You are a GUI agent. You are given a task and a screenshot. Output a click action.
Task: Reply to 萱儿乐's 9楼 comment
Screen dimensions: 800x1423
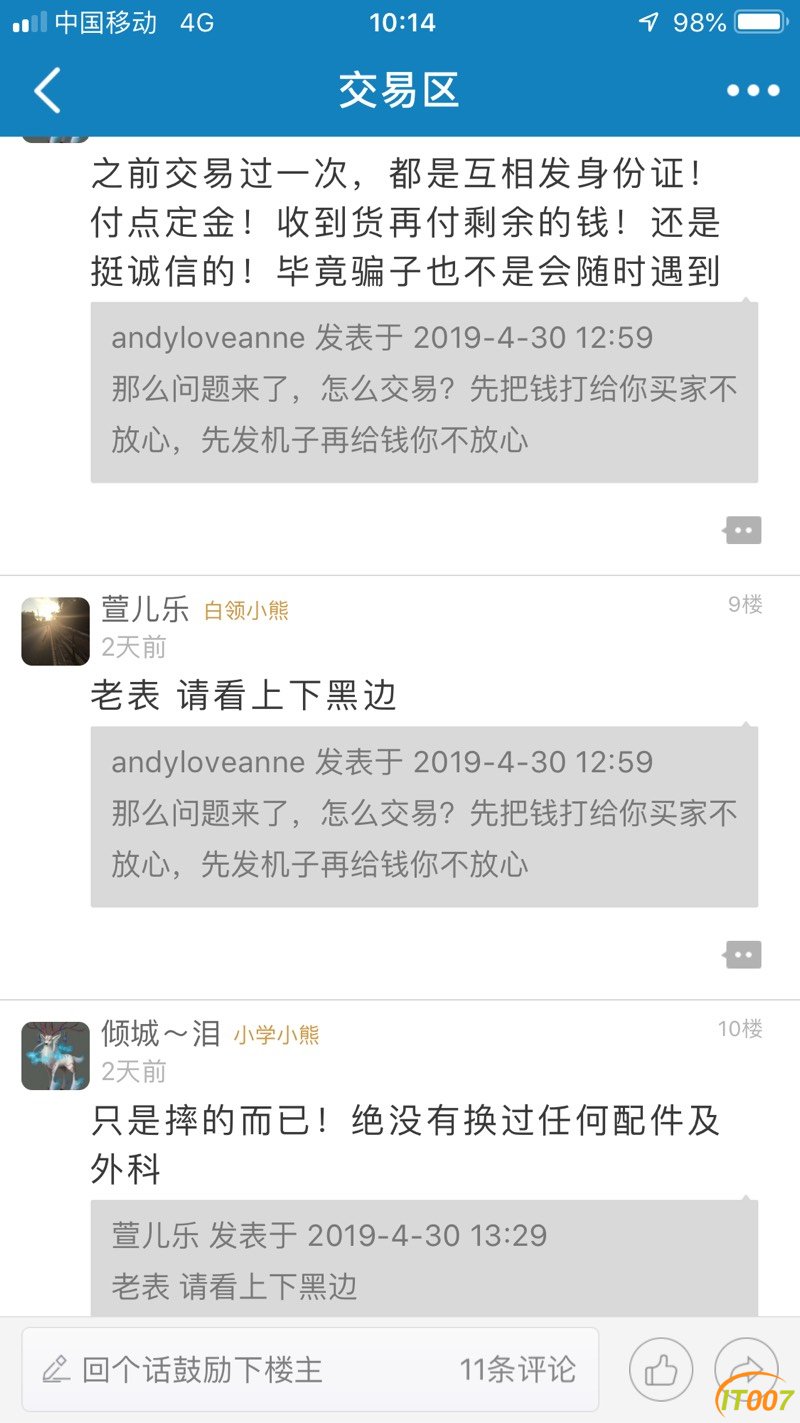pyautogui.click(x=742, y=955)
